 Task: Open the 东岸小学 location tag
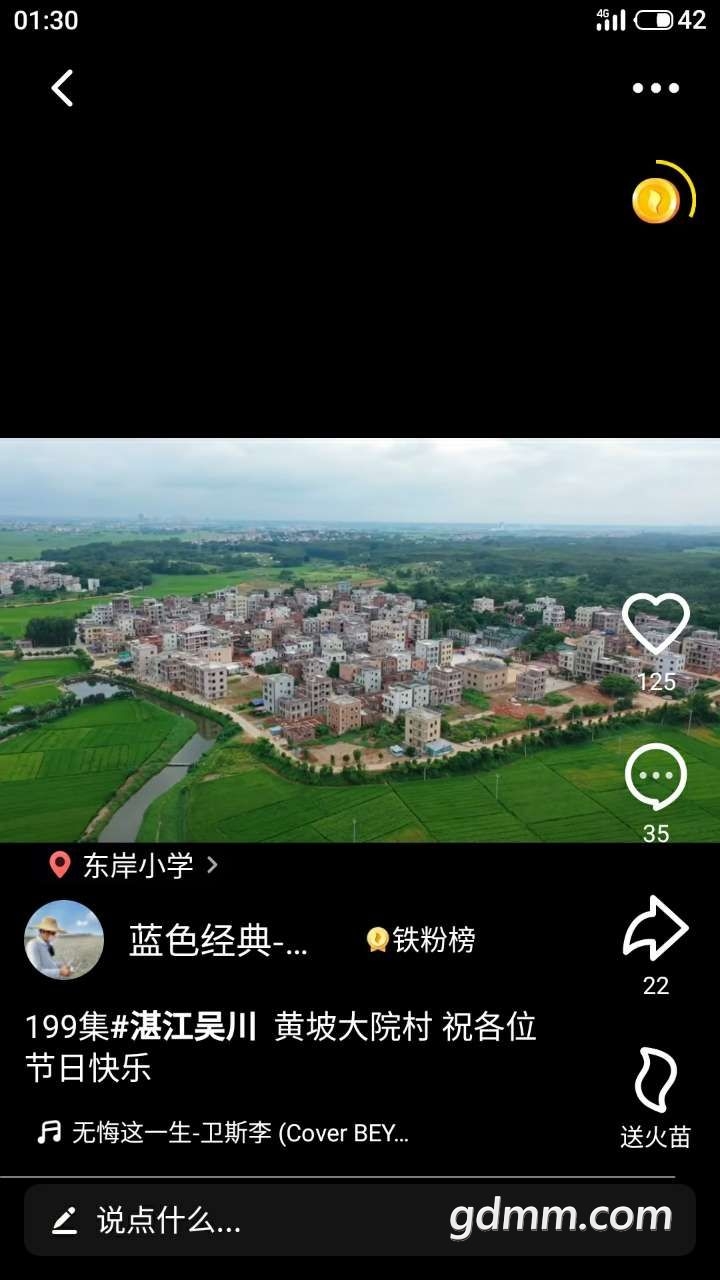coord(135,865)
